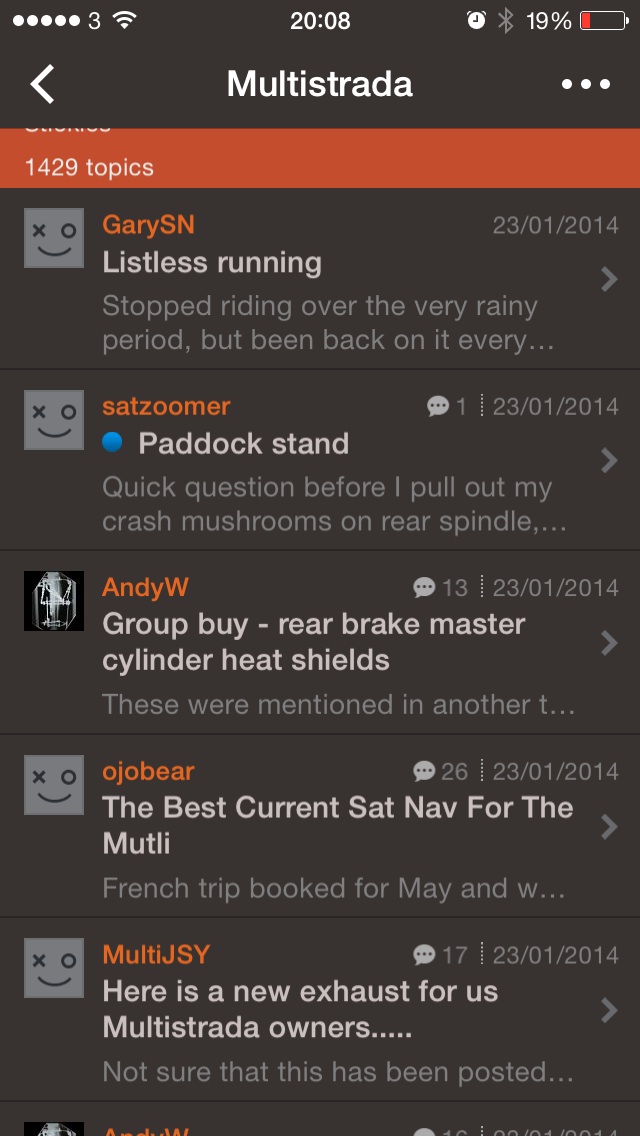Open The Best Current Sat Nav topic
This screenshot has height=1136, width=640.
(x=320, y=826)
